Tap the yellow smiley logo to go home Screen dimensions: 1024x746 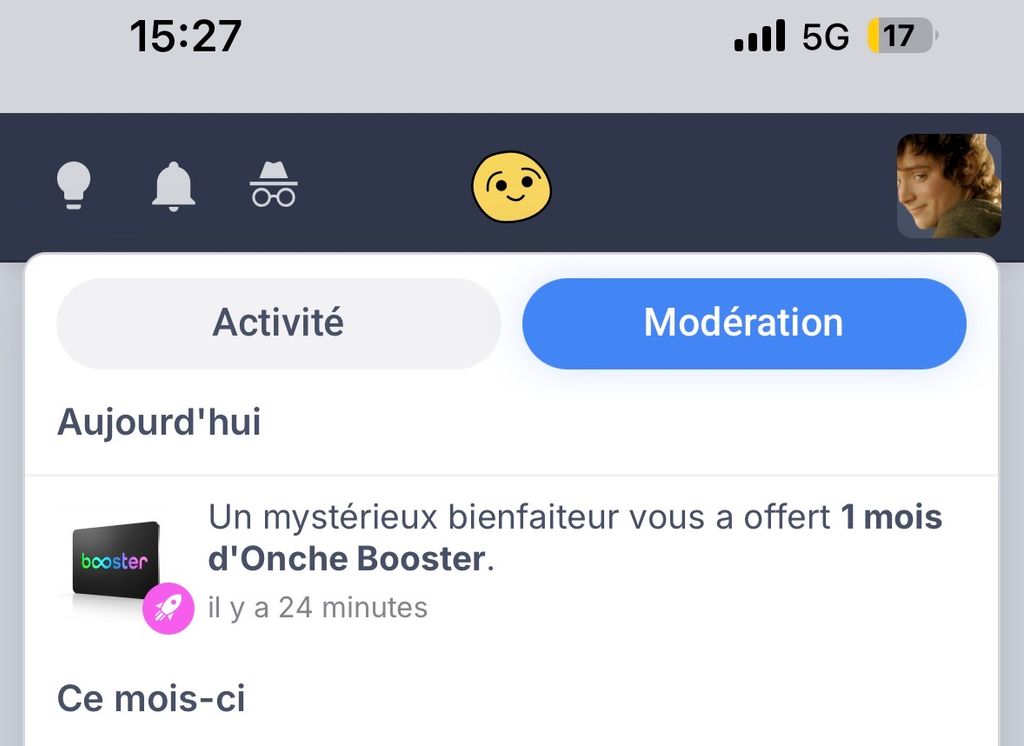click(x=512, y=186)
